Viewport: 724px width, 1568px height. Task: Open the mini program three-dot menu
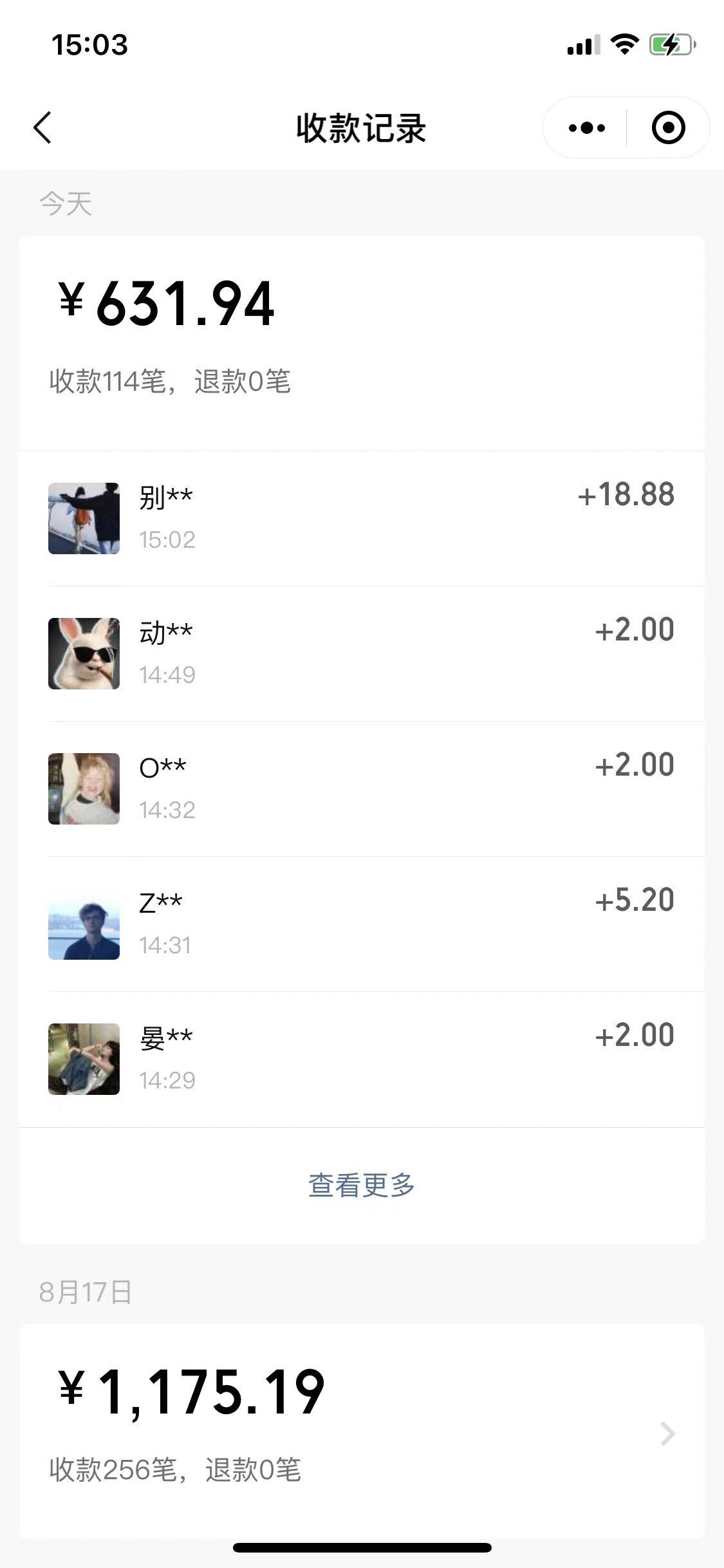[587, 127]
